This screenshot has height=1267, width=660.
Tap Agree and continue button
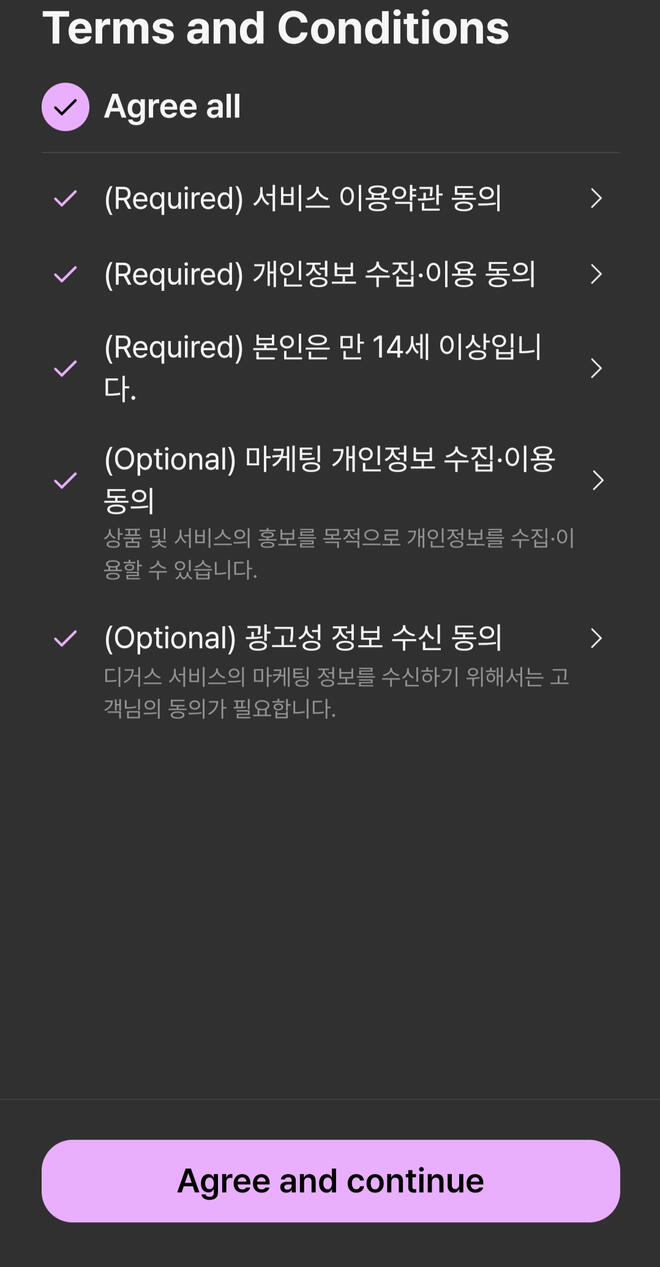pyautogui.click(x=330, y=1181)
